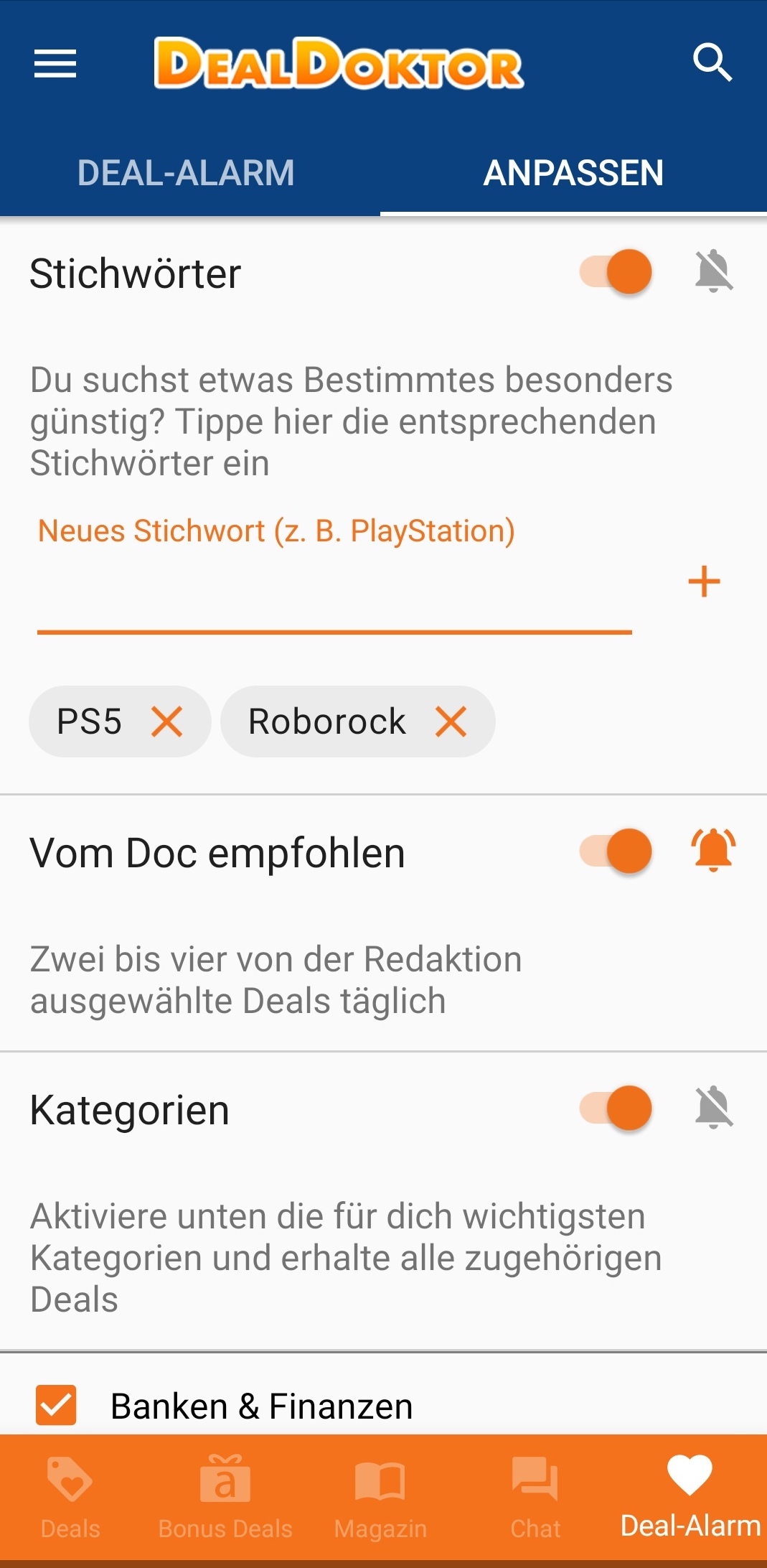Focus the Neues Stichwort text field
This screenshot has width=767, height=1568.
[x=334, y=574]
